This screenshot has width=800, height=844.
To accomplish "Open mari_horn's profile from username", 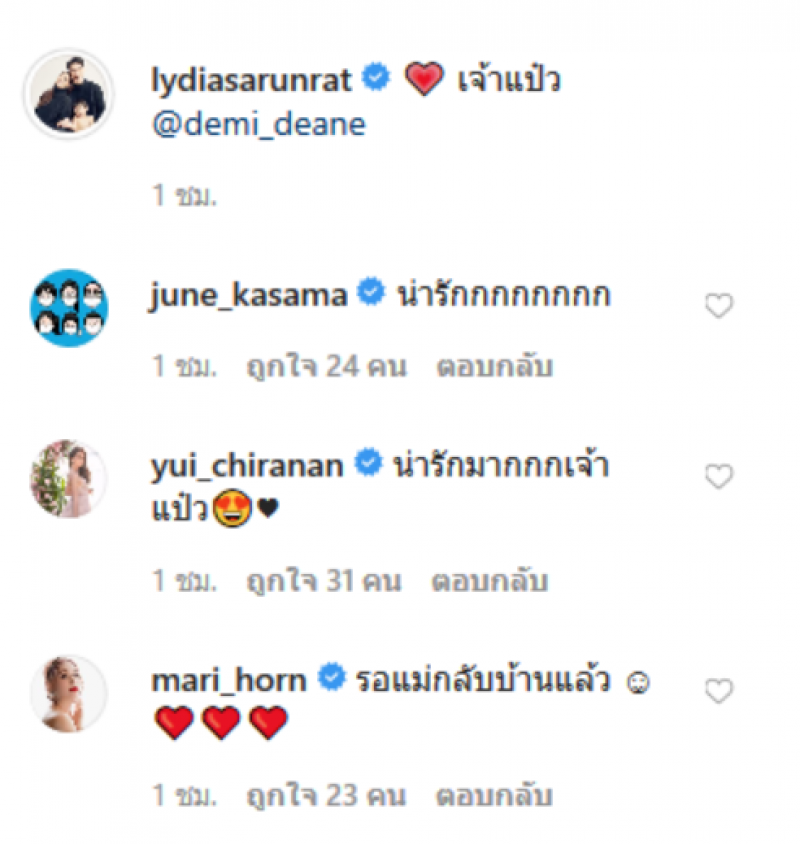I will click(228, 680).
